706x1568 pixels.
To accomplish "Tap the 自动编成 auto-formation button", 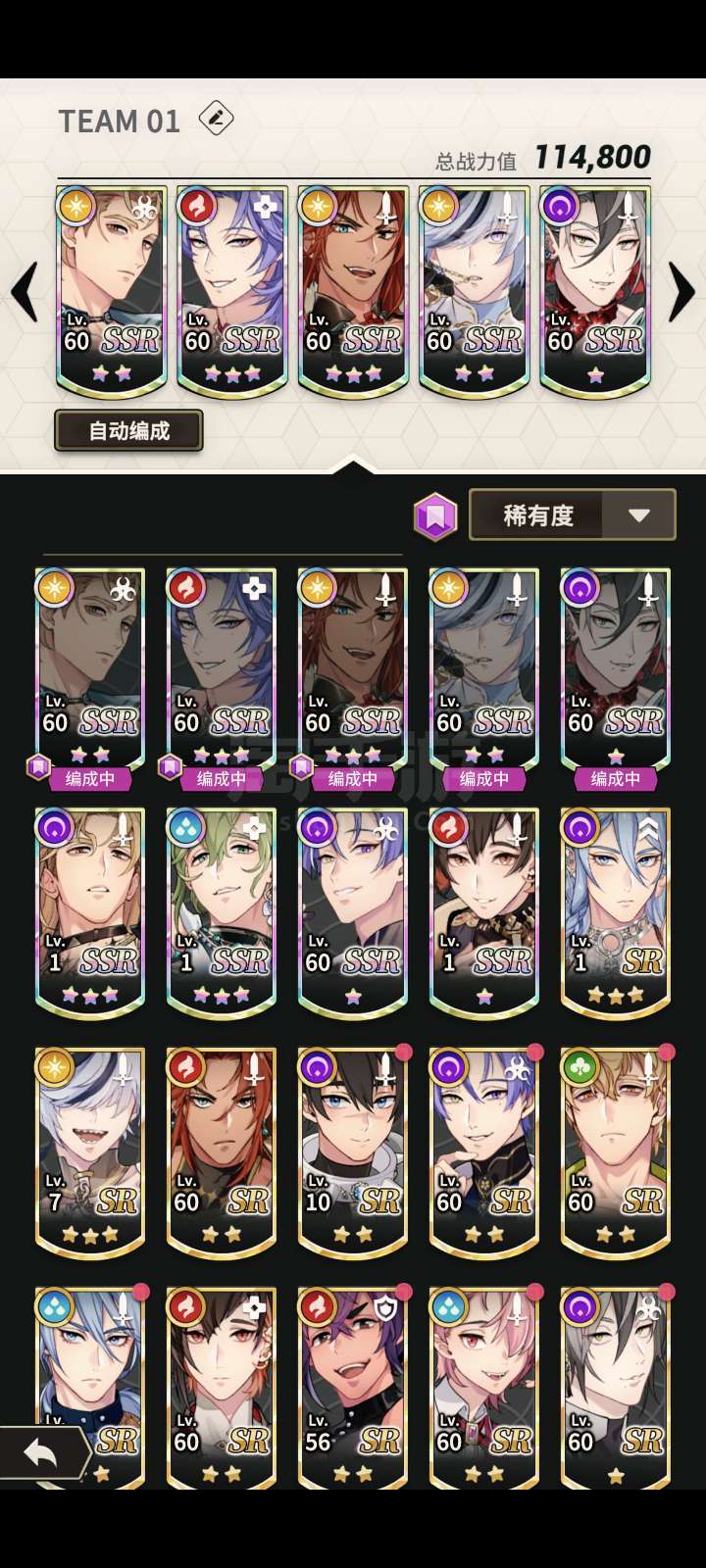I will click(x=128, y=430).
